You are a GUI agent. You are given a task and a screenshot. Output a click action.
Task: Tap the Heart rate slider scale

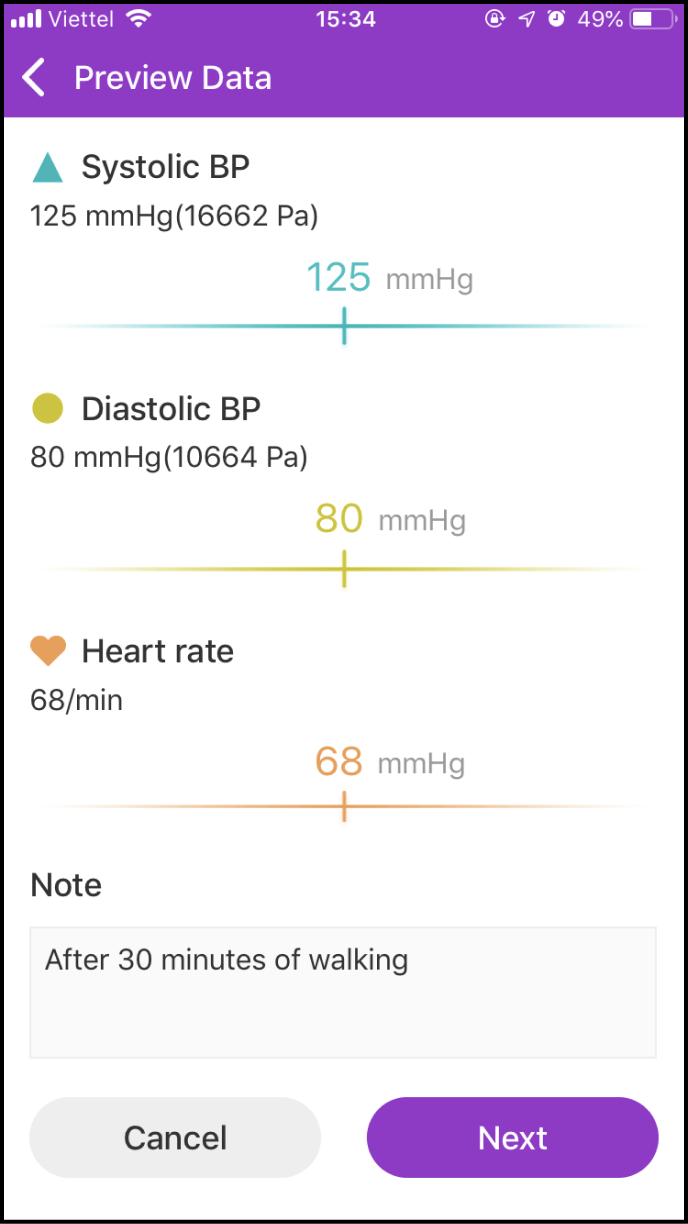(x=343, y=806)
